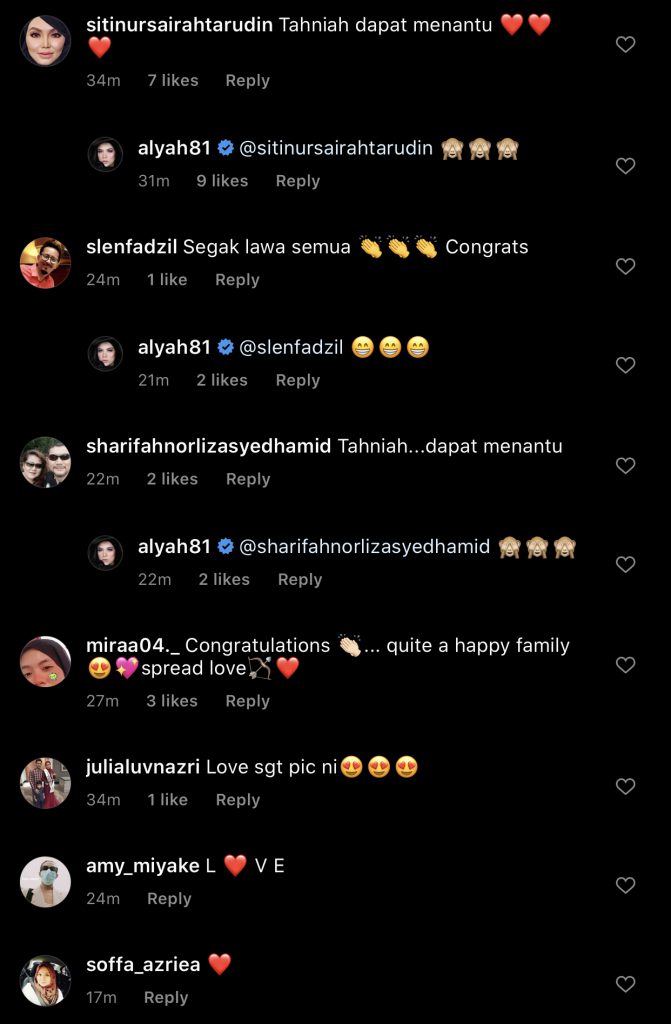View the 7 likes on sitinursairahtarudin's comment
This screenshot has height=1024, width=671.
point(173,81)
